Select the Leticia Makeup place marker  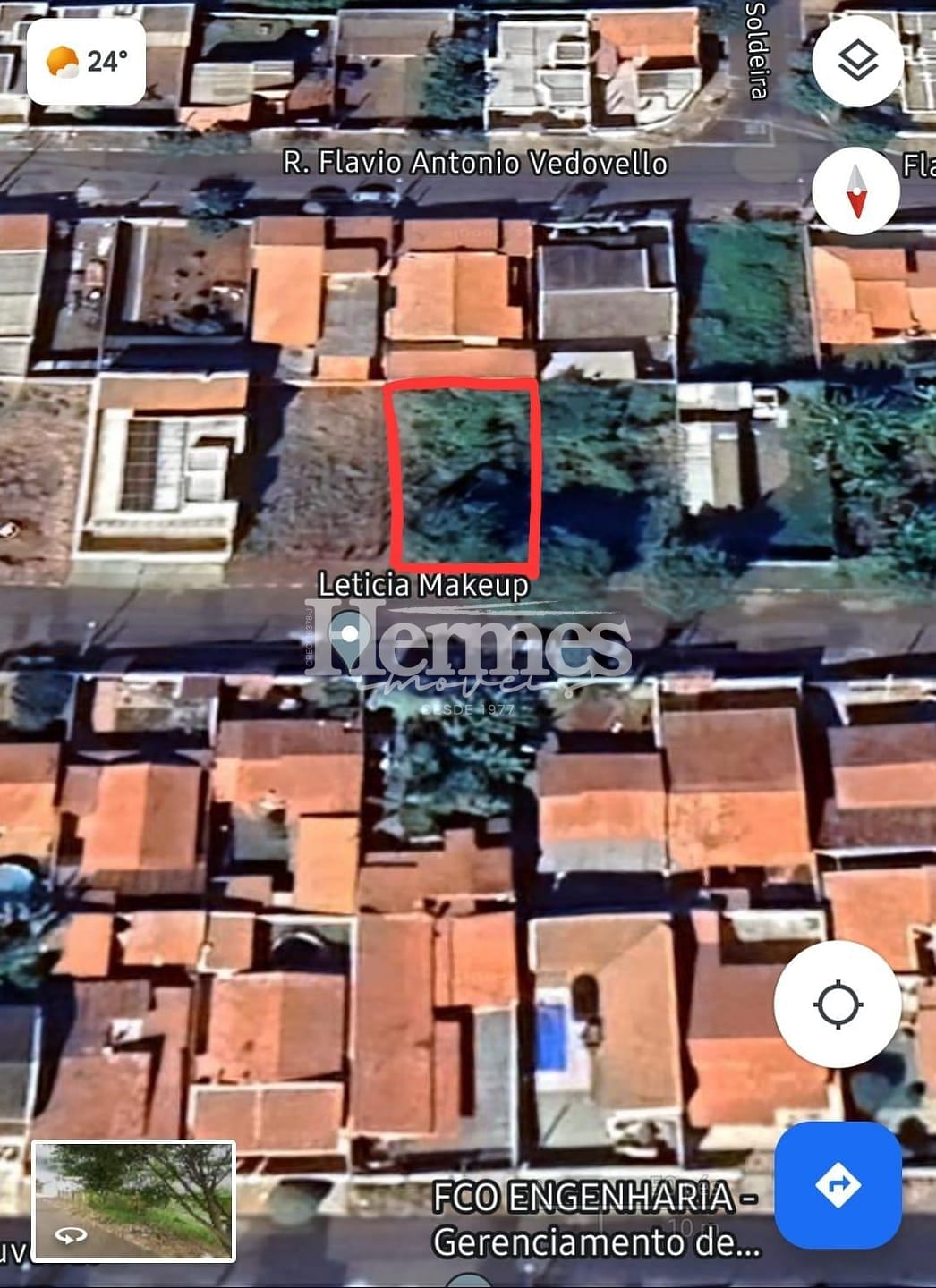(350, 633)
